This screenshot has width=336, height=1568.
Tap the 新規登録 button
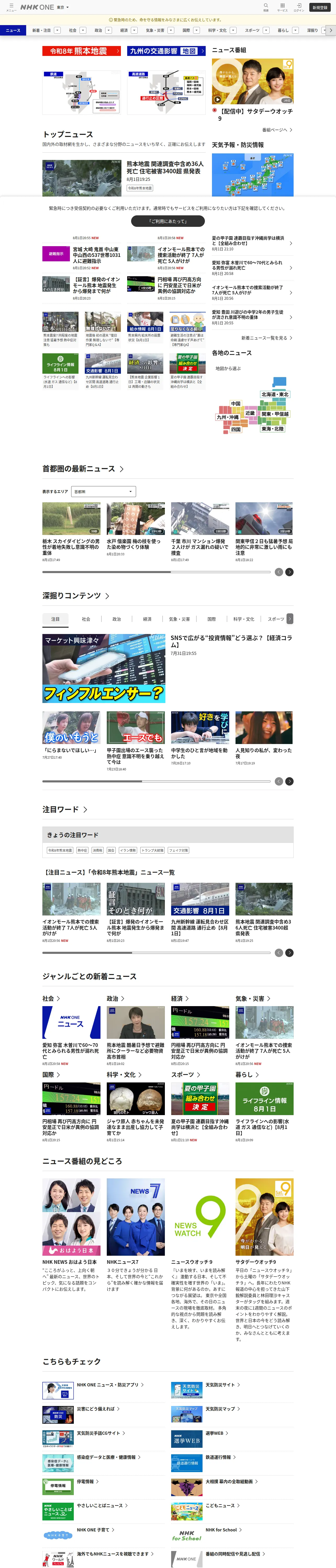click(320, 7)
